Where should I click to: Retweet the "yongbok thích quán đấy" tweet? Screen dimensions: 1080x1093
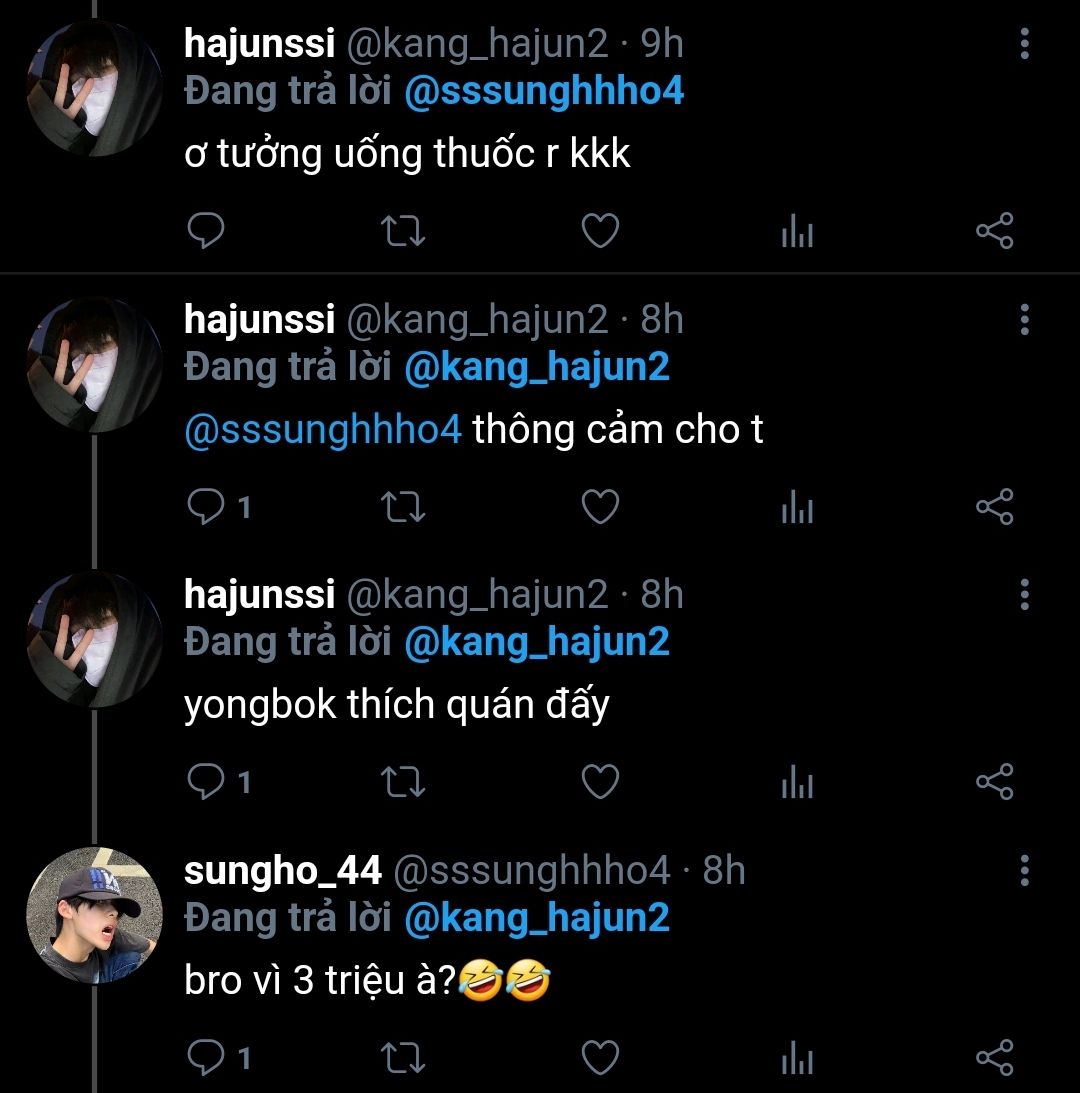405,782
